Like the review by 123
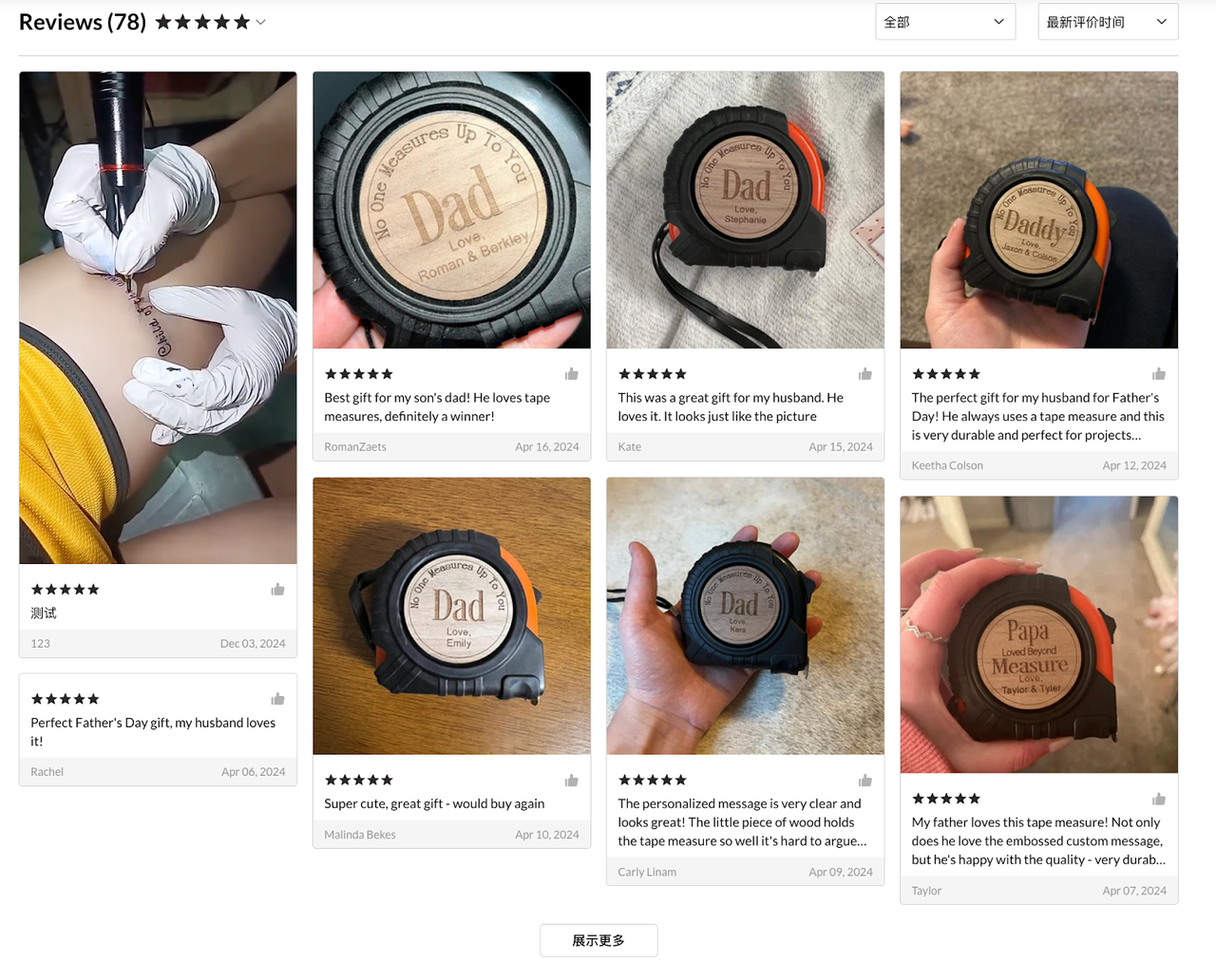This screenshot has width=1216, height=980. (277, 590)
